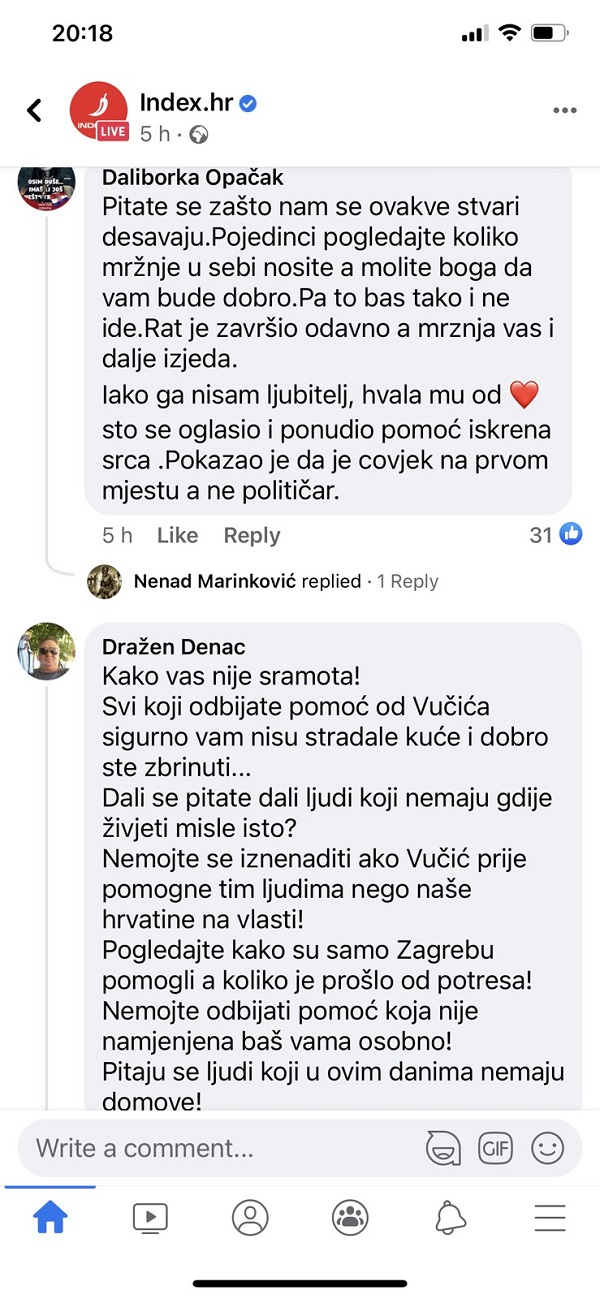The image size is (600, 1299).
Task: Open the hamburger menu tab
Action: (x=551, y=1217)
